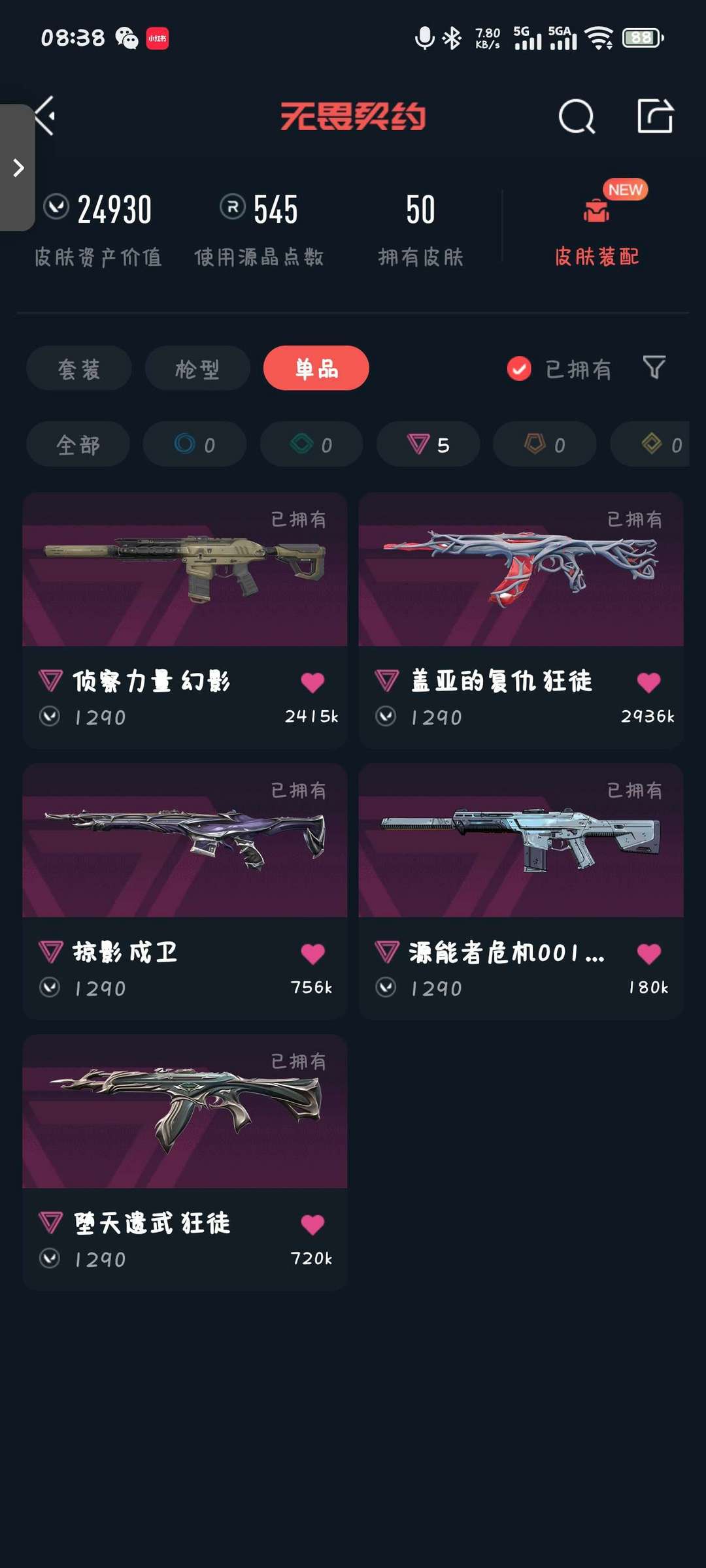Image resolution: width=706 pixels, height=1568 pixels.
Task: Tap the heart on 掠影 戍卫
Action: (312, 954)
